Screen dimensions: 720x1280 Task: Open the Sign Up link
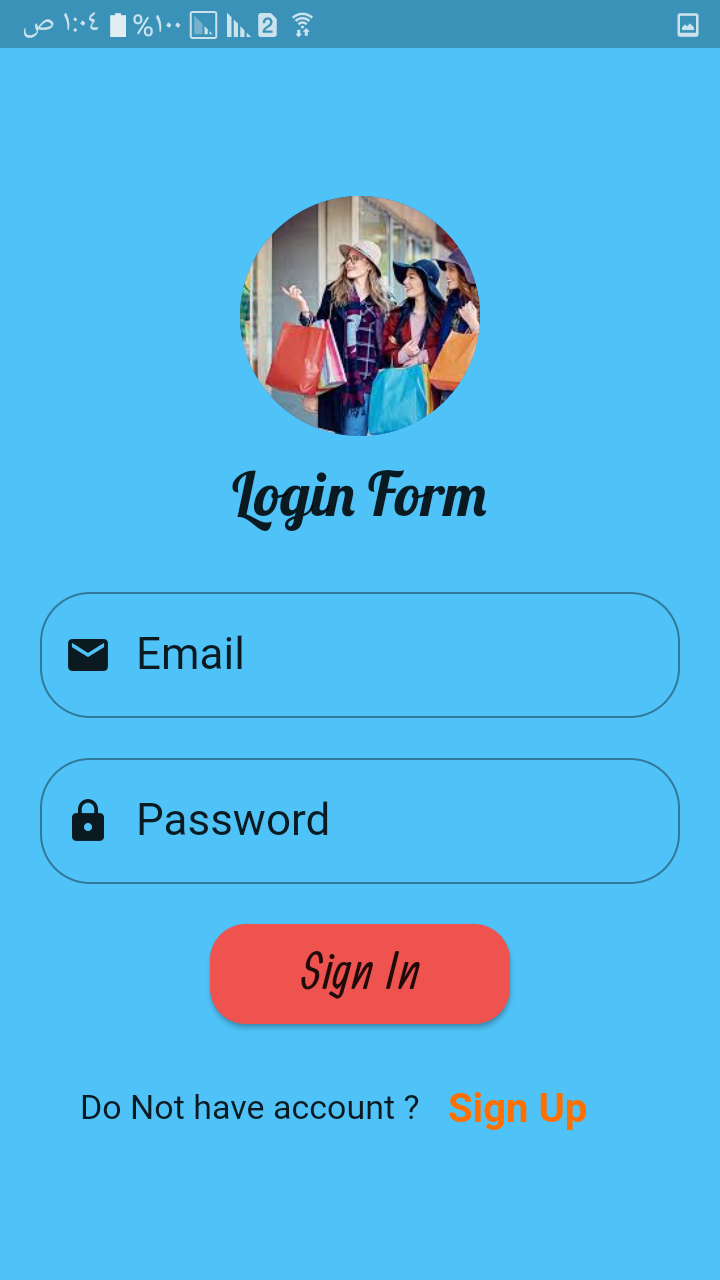517,1108
